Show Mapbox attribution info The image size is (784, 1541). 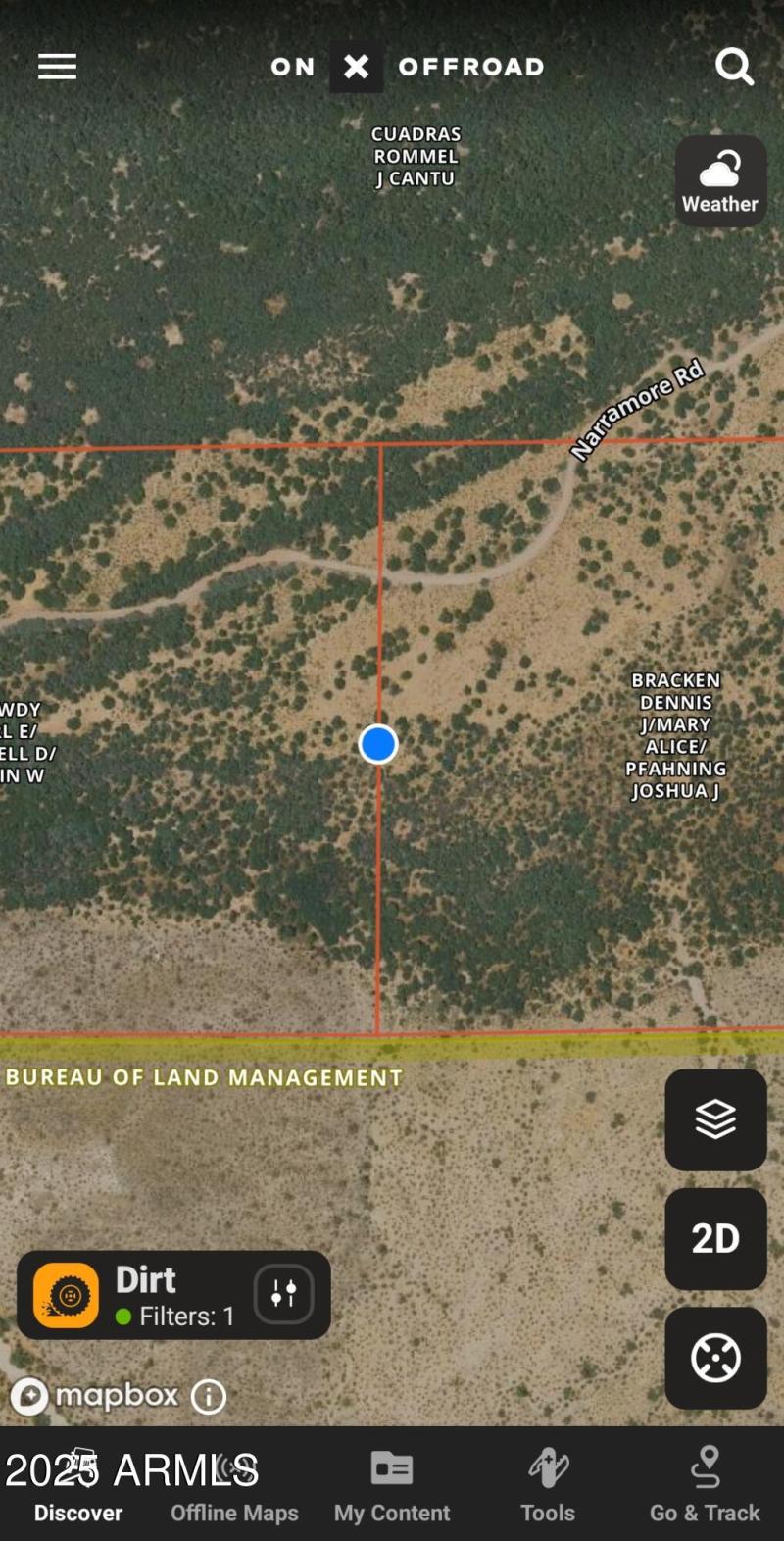coord(208,1396)
